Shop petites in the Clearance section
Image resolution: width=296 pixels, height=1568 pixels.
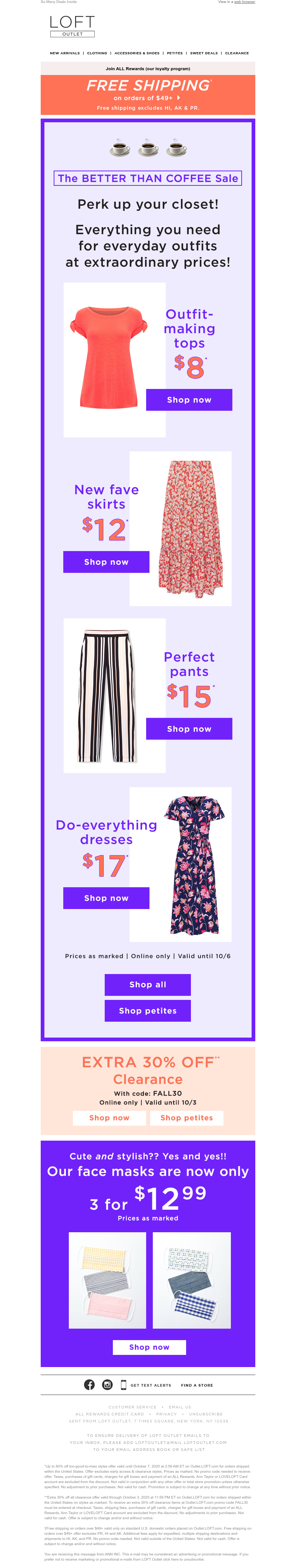[187, 1118]
